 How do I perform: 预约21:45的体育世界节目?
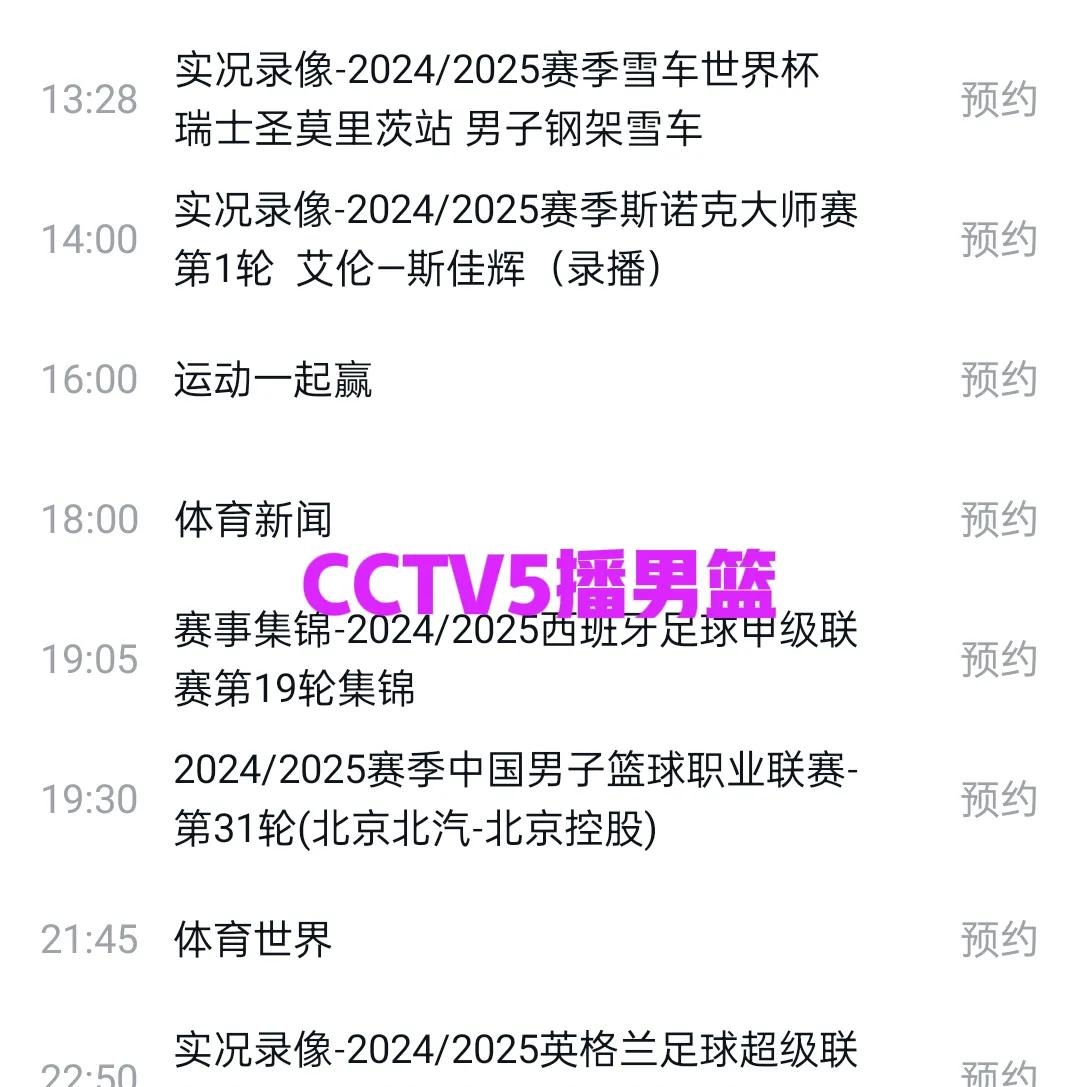(996, 937)
